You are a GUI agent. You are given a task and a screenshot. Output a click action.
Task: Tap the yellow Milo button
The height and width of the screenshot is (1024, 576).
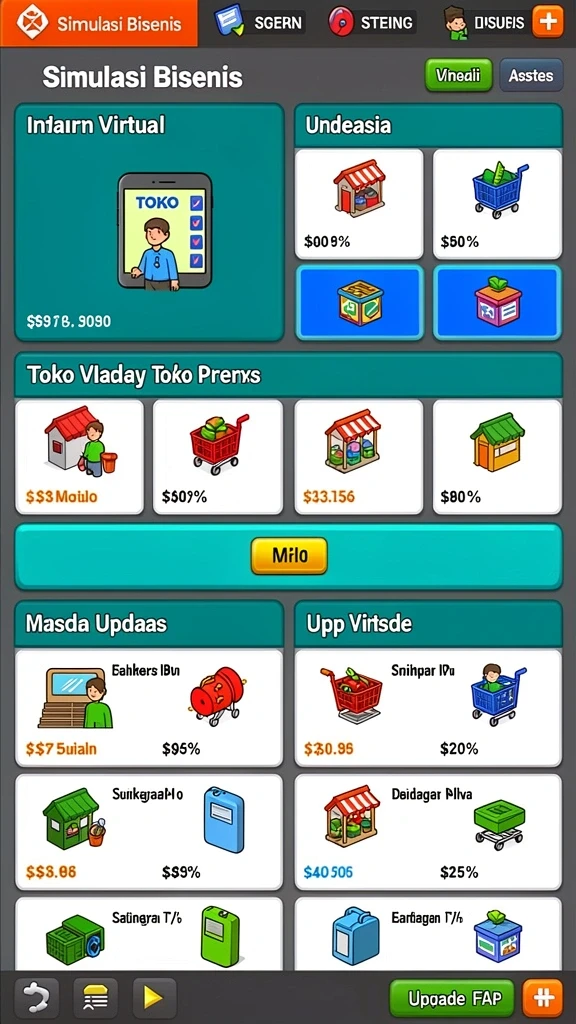289,556
